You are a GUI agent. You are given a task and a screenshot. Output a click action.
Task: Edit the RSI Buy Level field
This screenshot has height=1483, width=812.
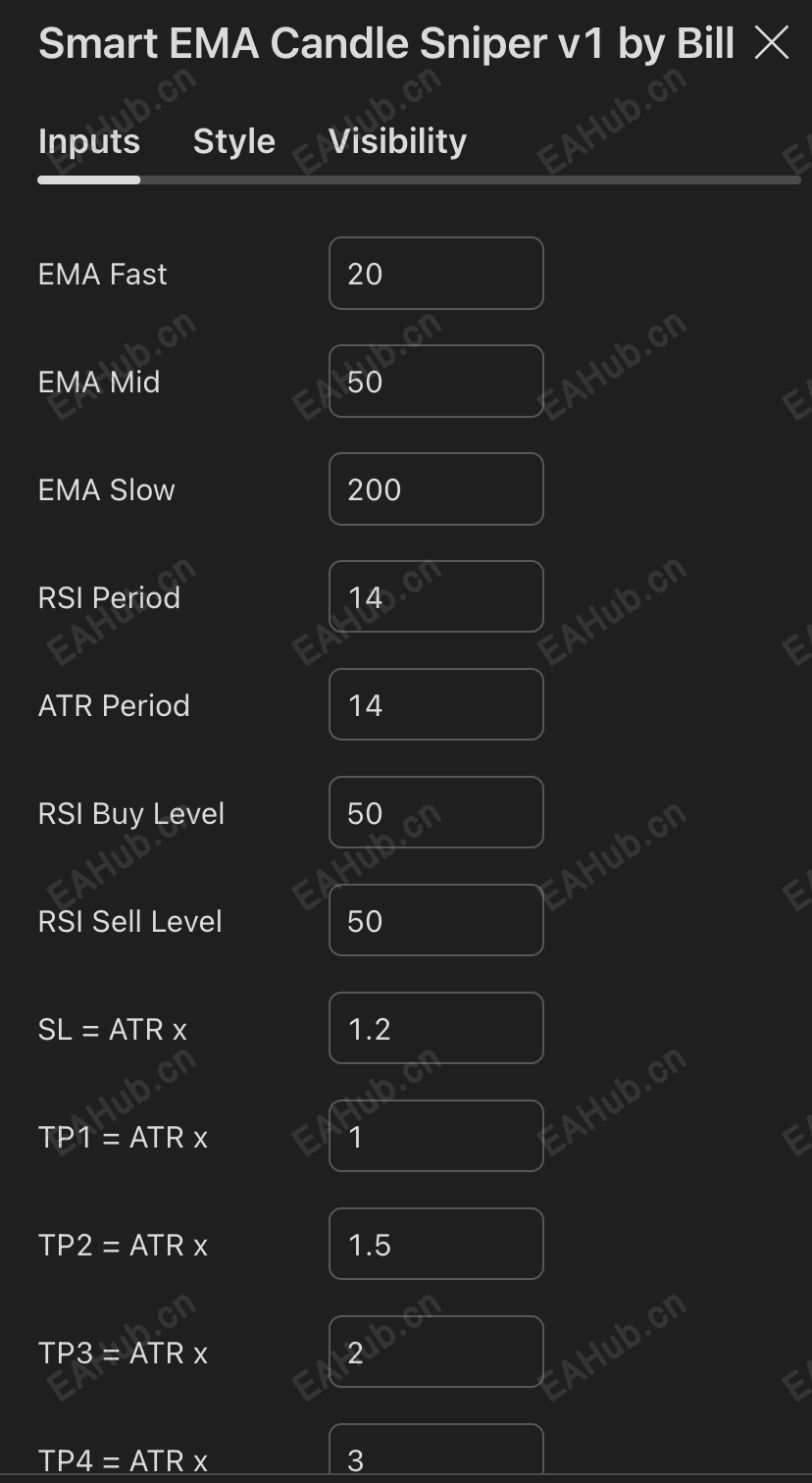pyautogui.click(x=435, y=813)
